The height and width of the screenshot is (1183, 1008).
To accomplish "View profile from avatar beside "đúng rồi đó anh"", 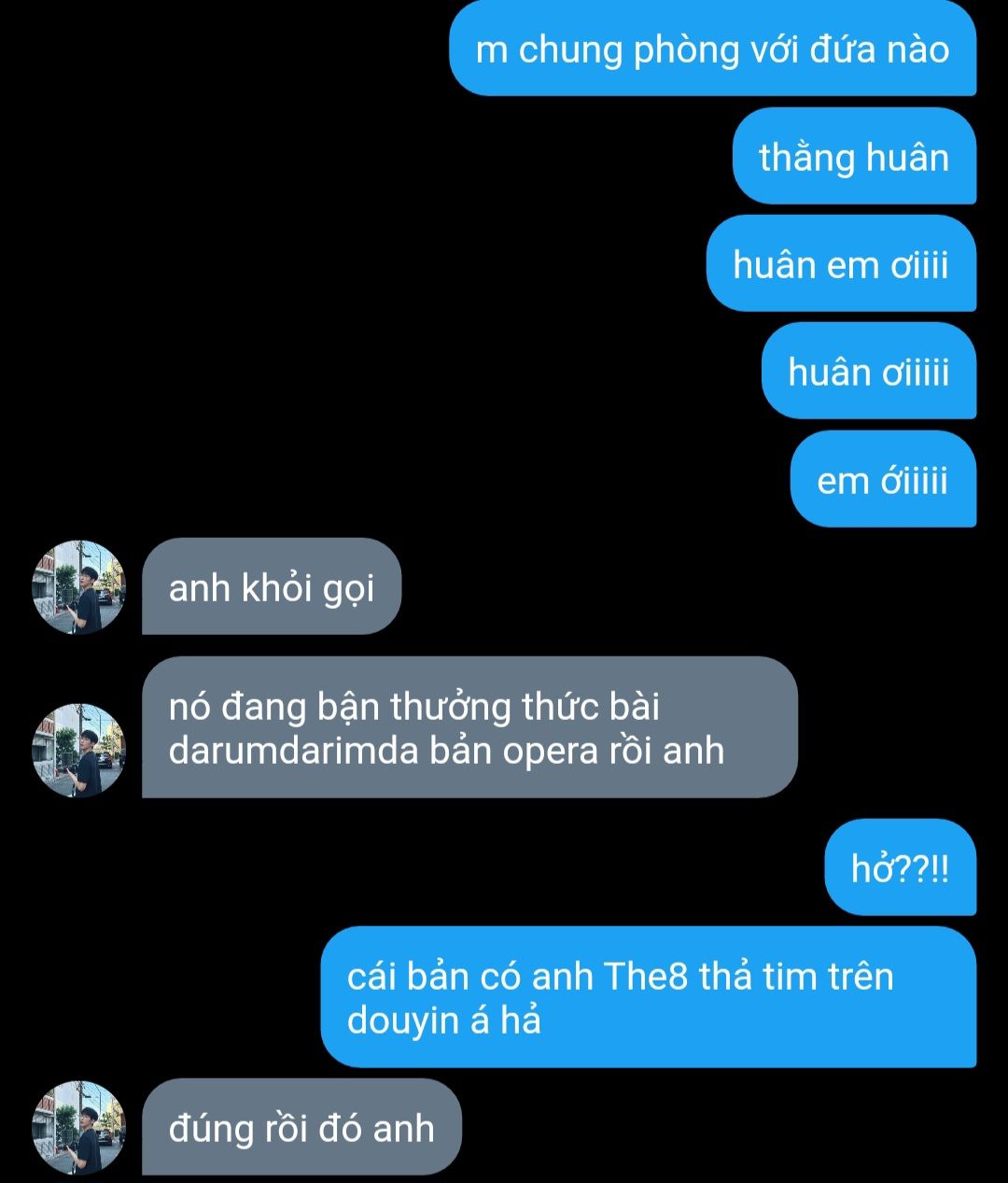I will coord(79,1127).
